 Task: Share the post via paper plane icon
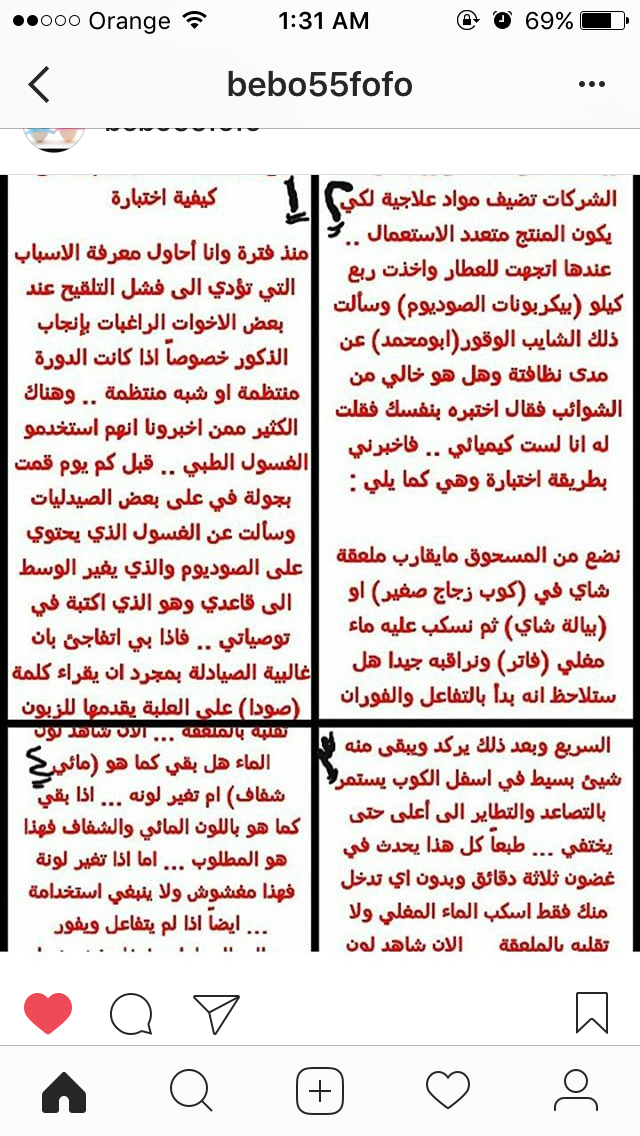click(x=216, y=1014)
